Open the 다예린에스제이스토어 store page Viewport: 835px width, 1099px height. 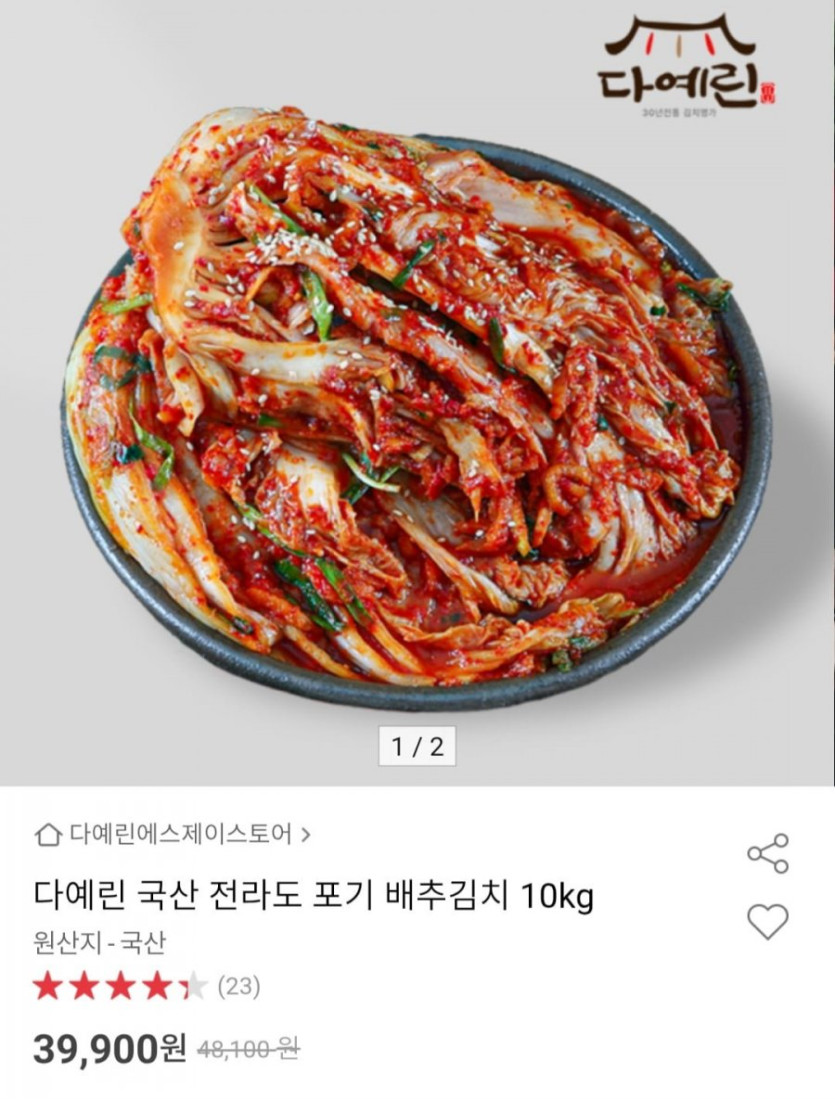click(x=172, y=834)
